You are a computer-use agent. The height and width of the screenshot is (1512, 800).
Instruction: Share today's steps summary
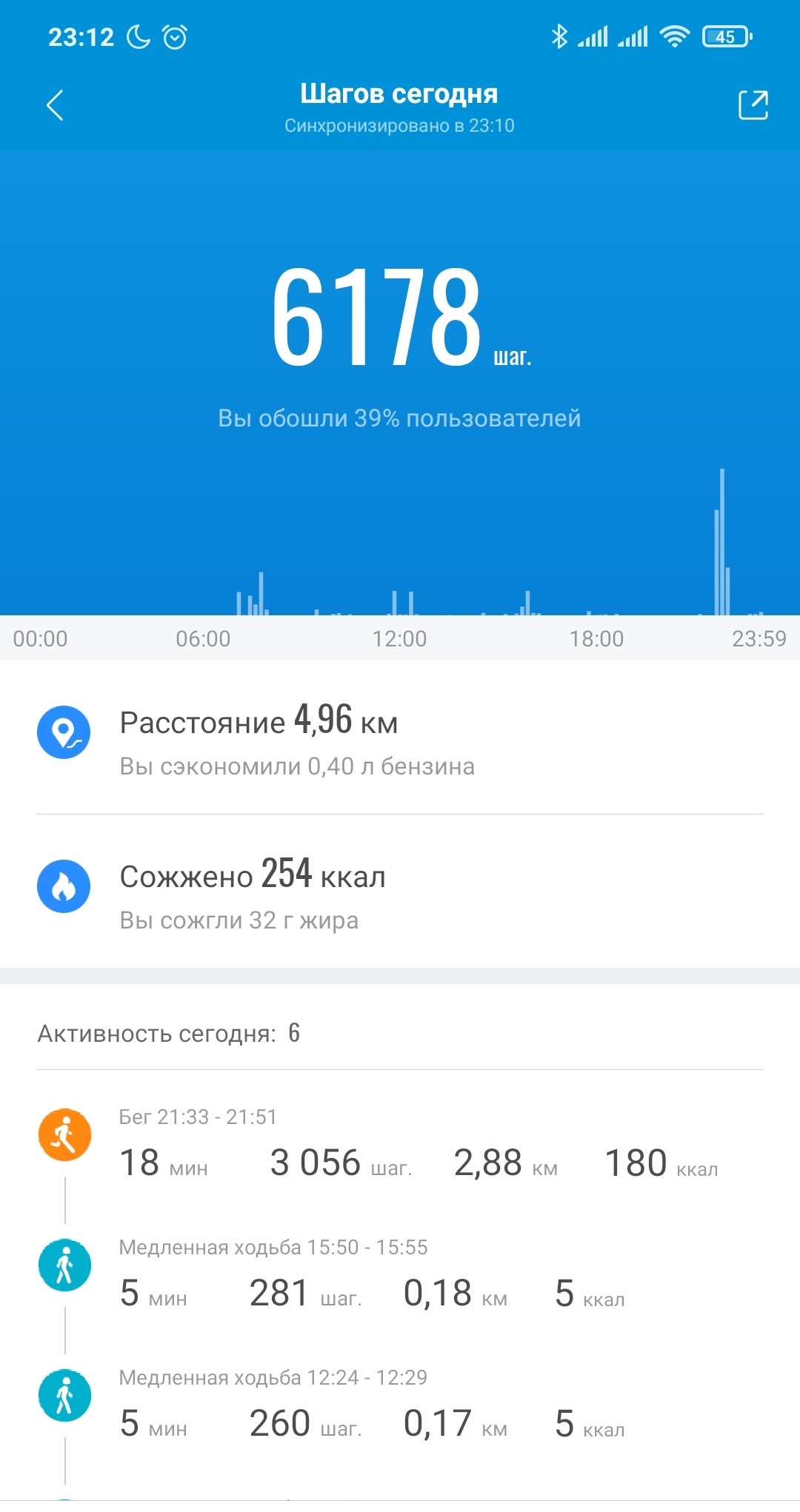point(753,105)
